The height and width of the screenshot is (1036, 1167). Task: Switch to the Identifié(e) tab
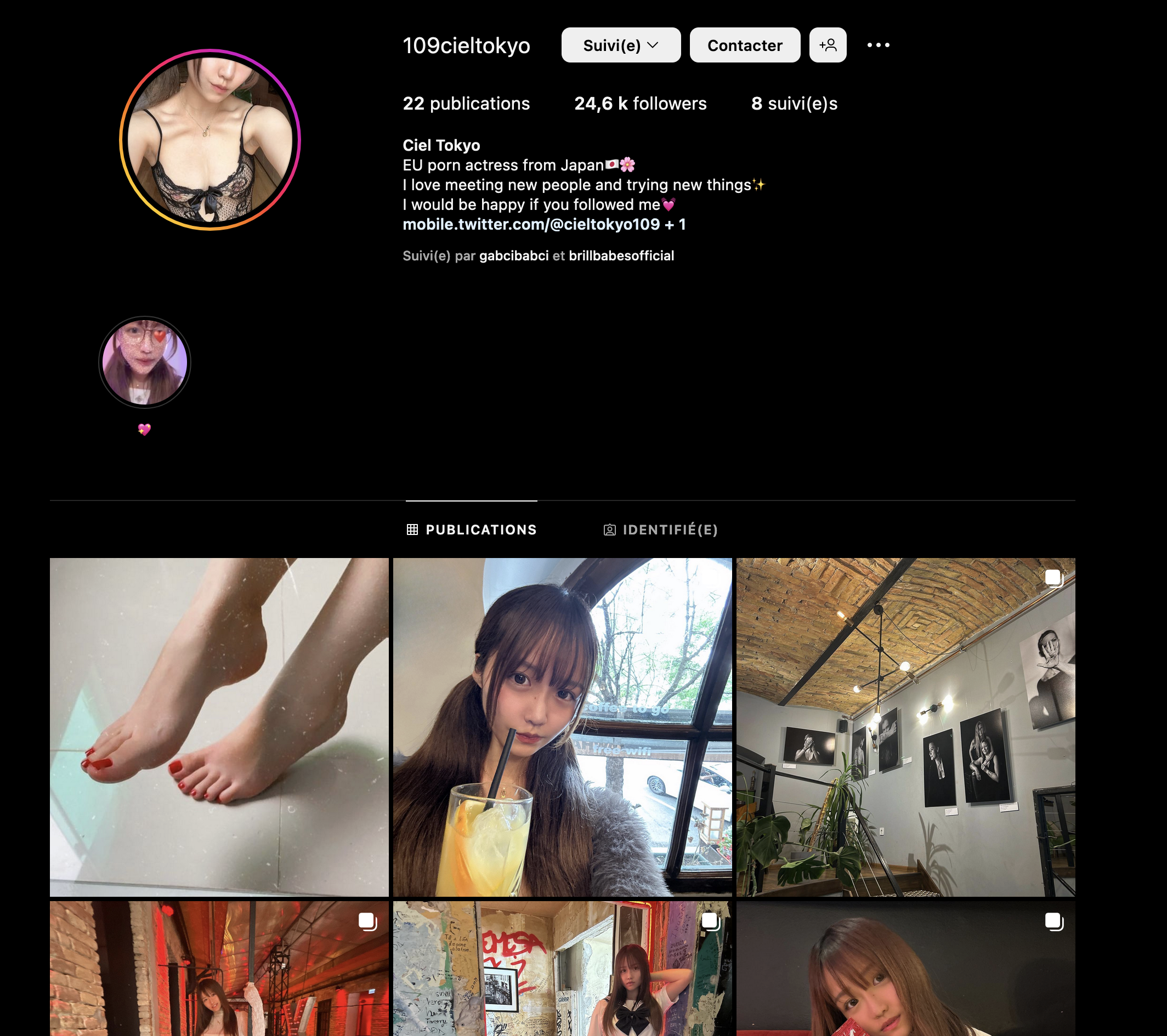click(661, 529)
